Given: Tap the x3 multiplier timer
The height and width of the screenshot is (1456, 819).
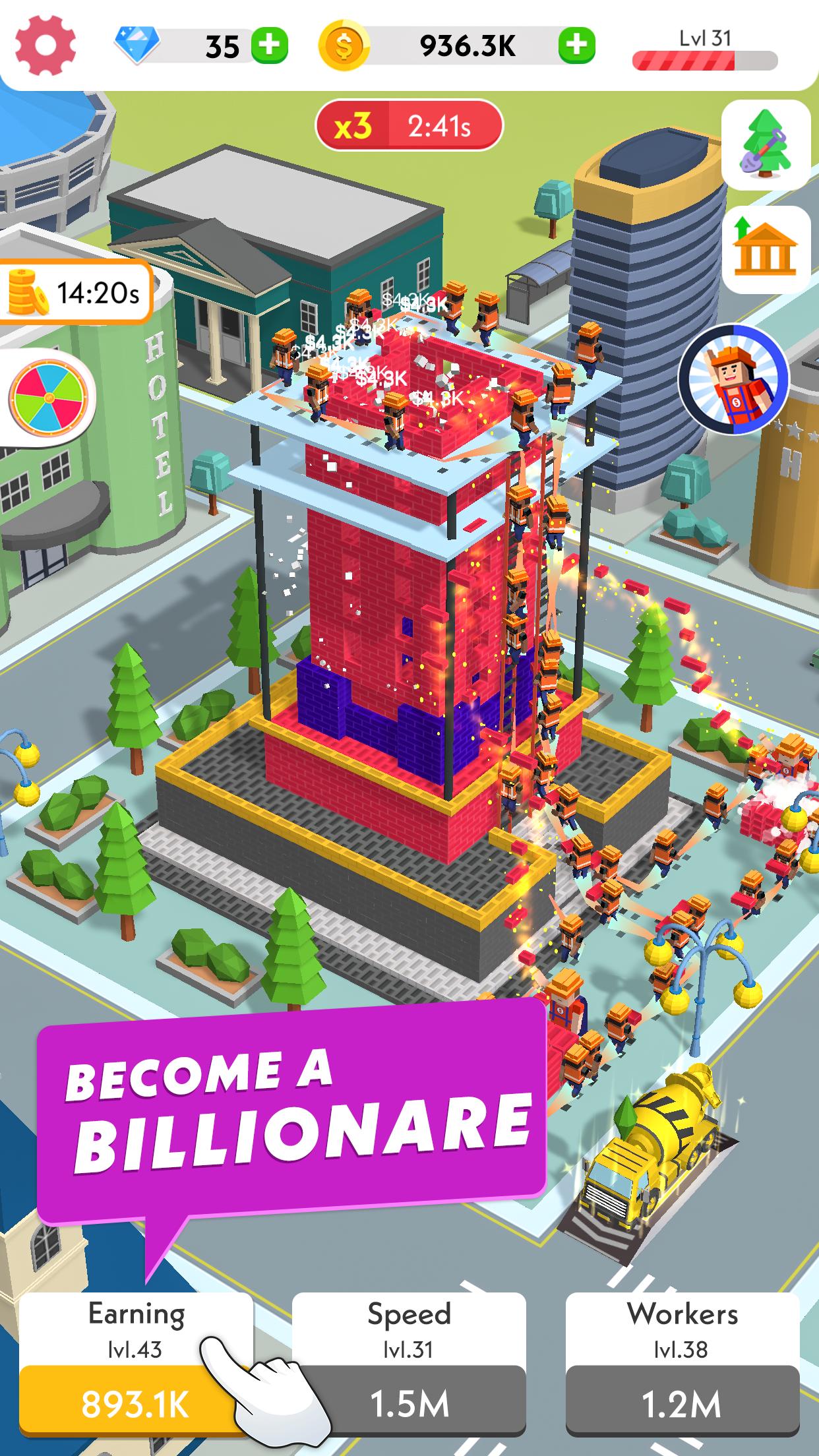Looking at the screenshot, I should (409, 125).
